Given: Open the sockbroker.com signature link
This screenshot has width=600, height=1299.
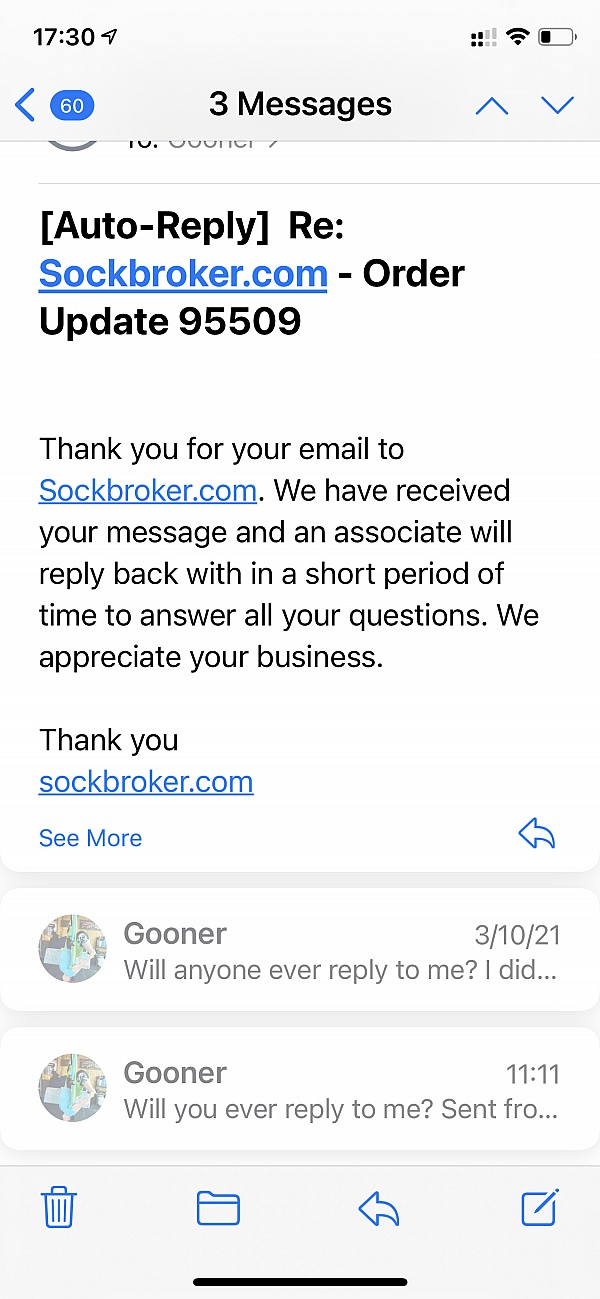Looking at the screenshot, I should coord(146,781).
